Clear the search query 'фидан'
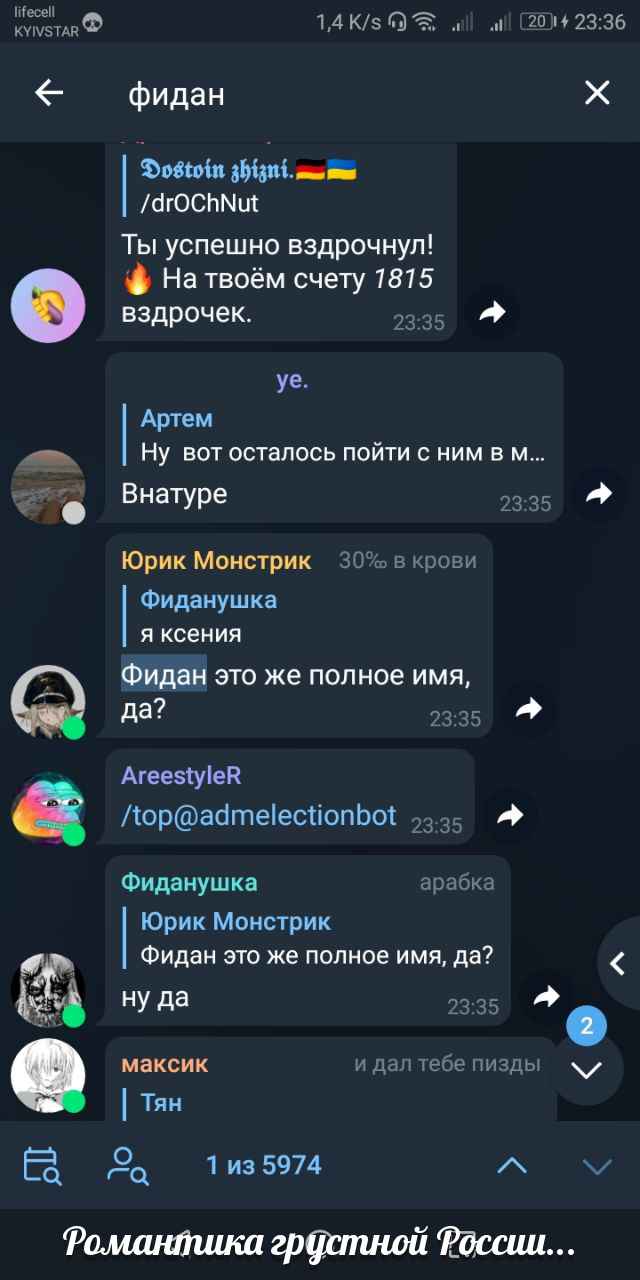The height and width of the screenshot is (1280, 640). [596, 93]
